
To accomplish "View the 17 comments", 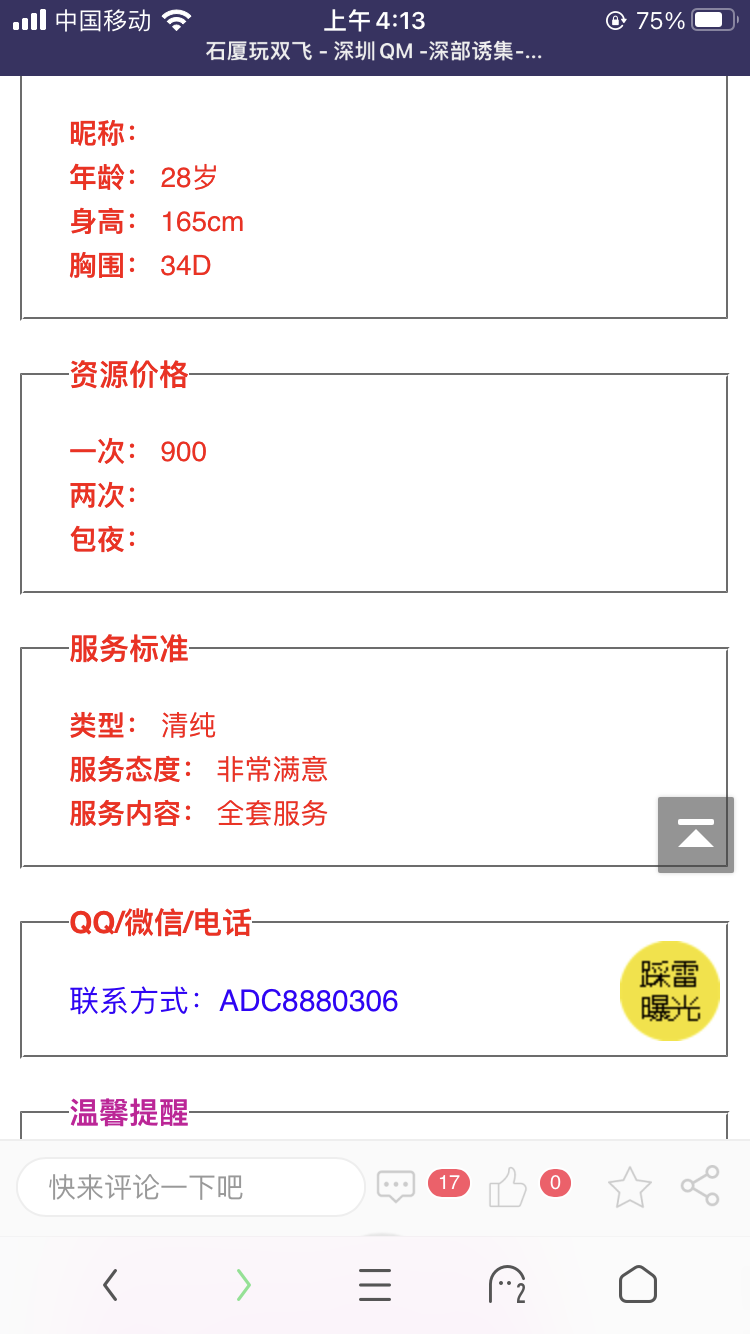I will tap(398, 1187).
